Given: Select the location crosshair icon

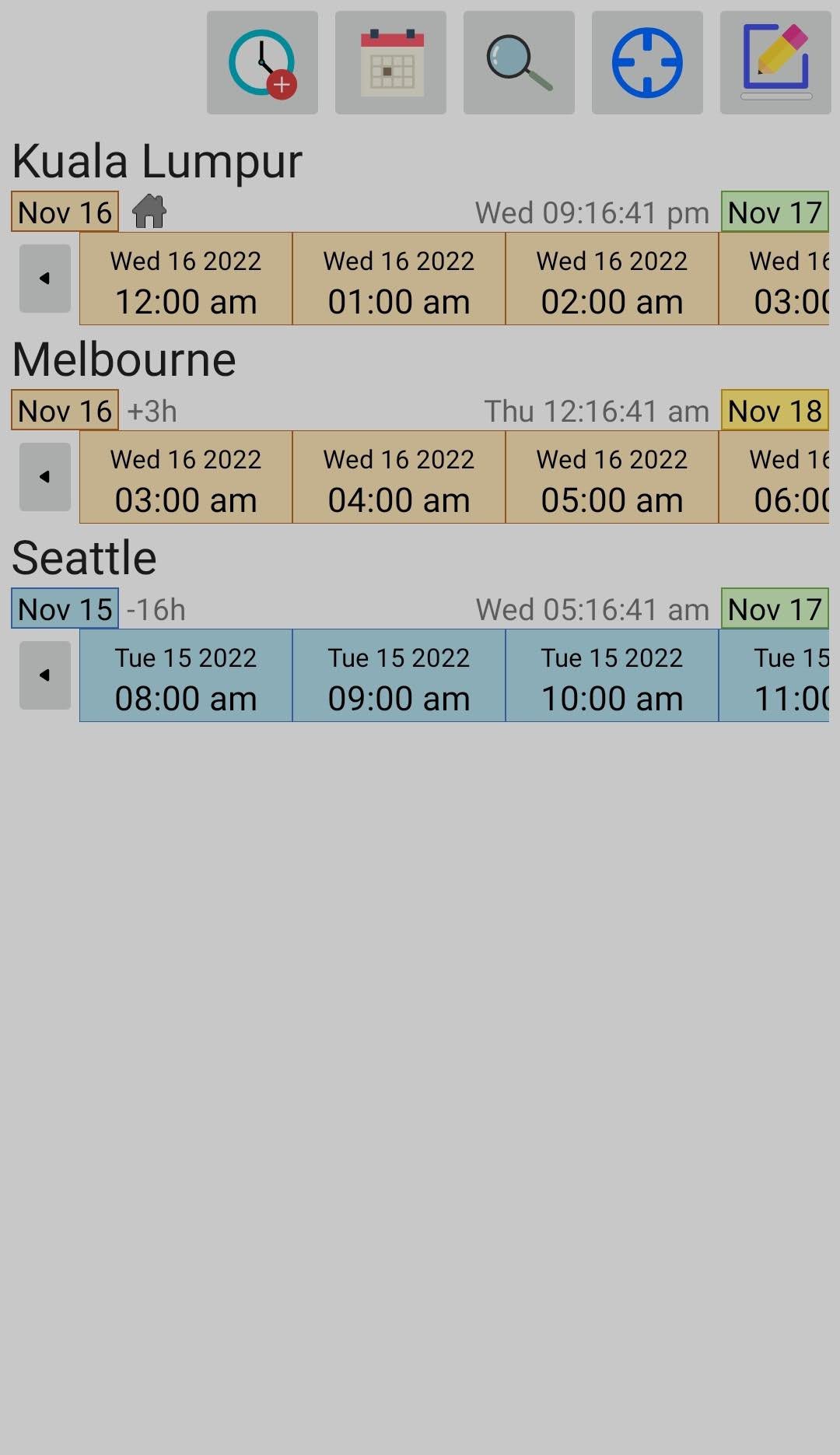Looking at the screenshot, I should point(647,62).
